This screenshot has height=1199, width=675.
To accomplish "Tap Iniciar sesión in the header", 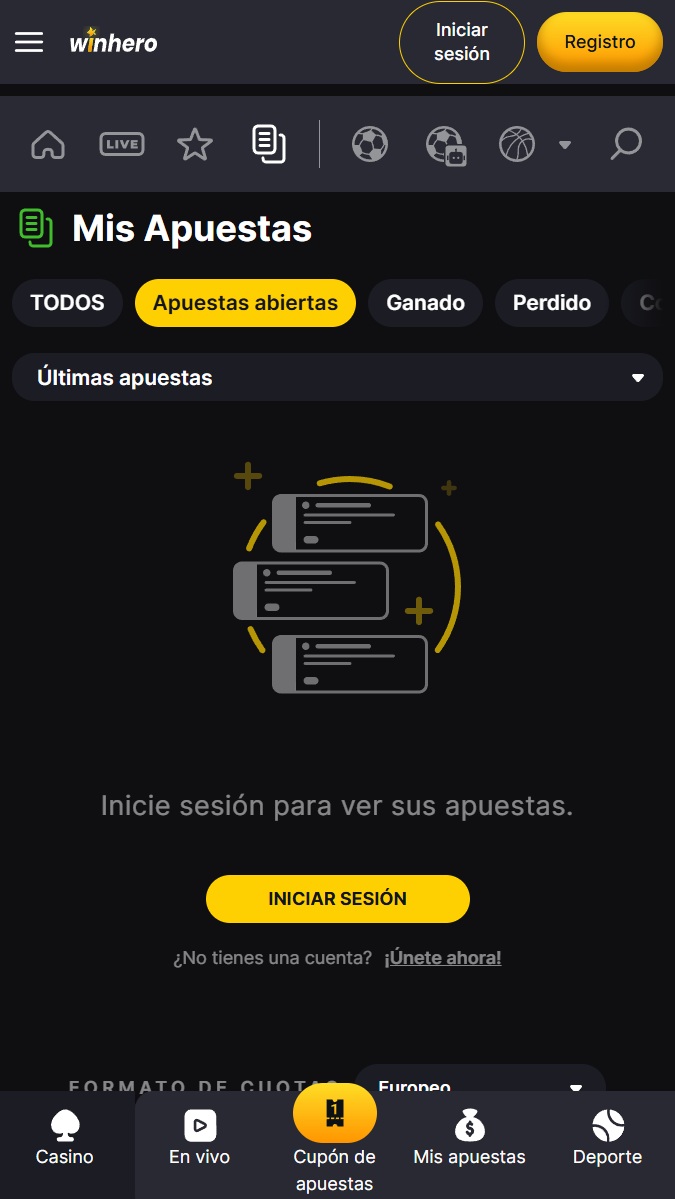I will (462, 42).
